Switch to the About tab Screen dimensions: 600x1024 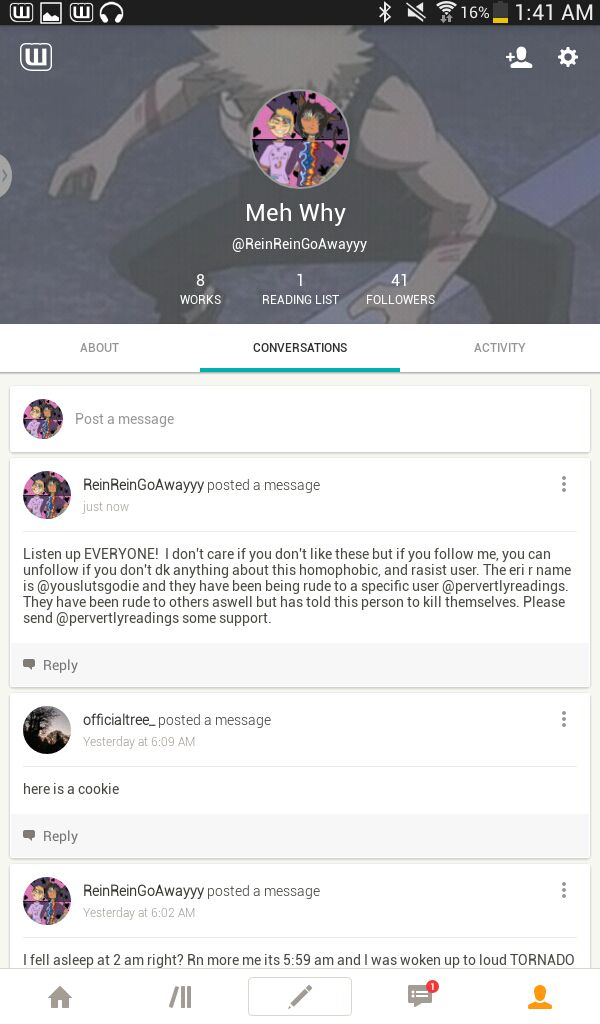click(x=99, y=348)
